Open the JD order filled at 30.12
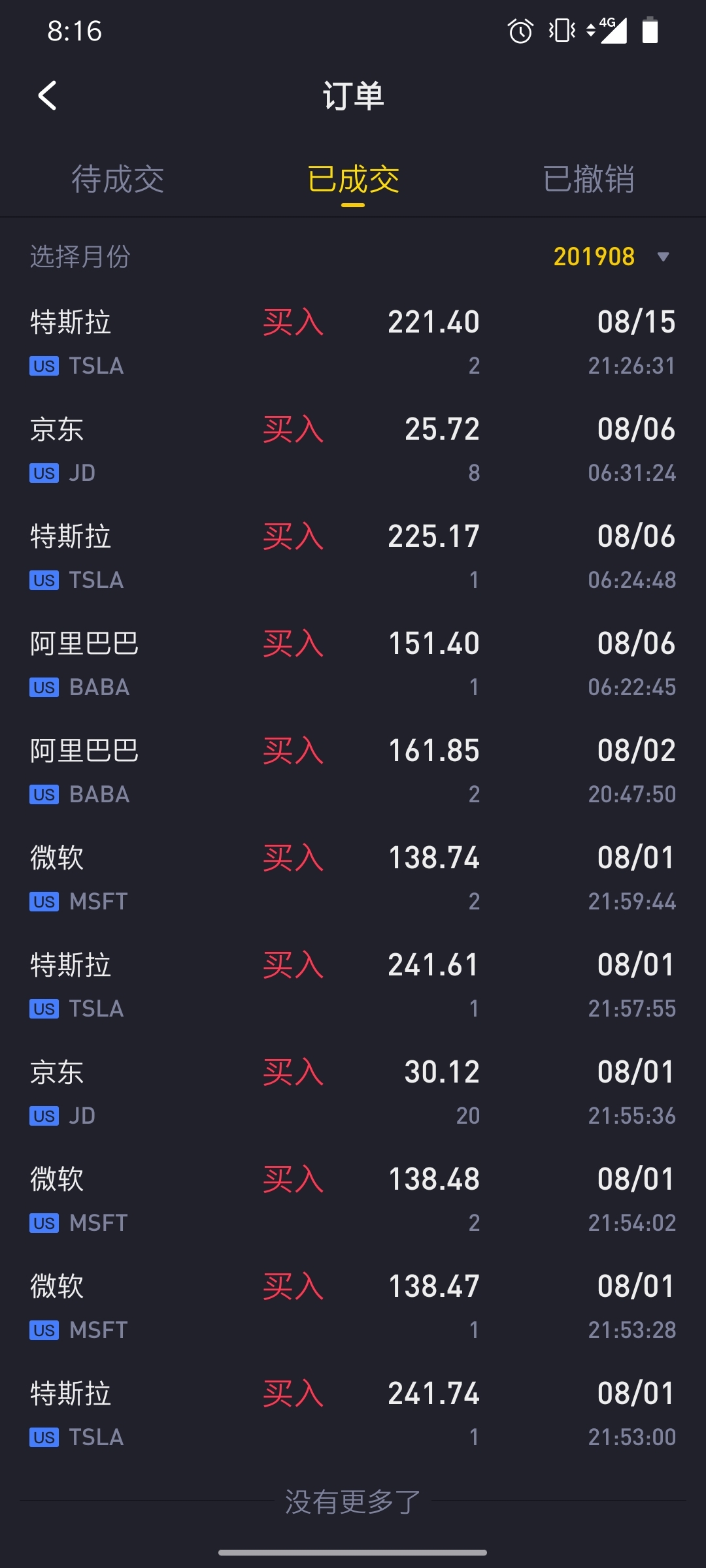 click(x=353, y=1093)
